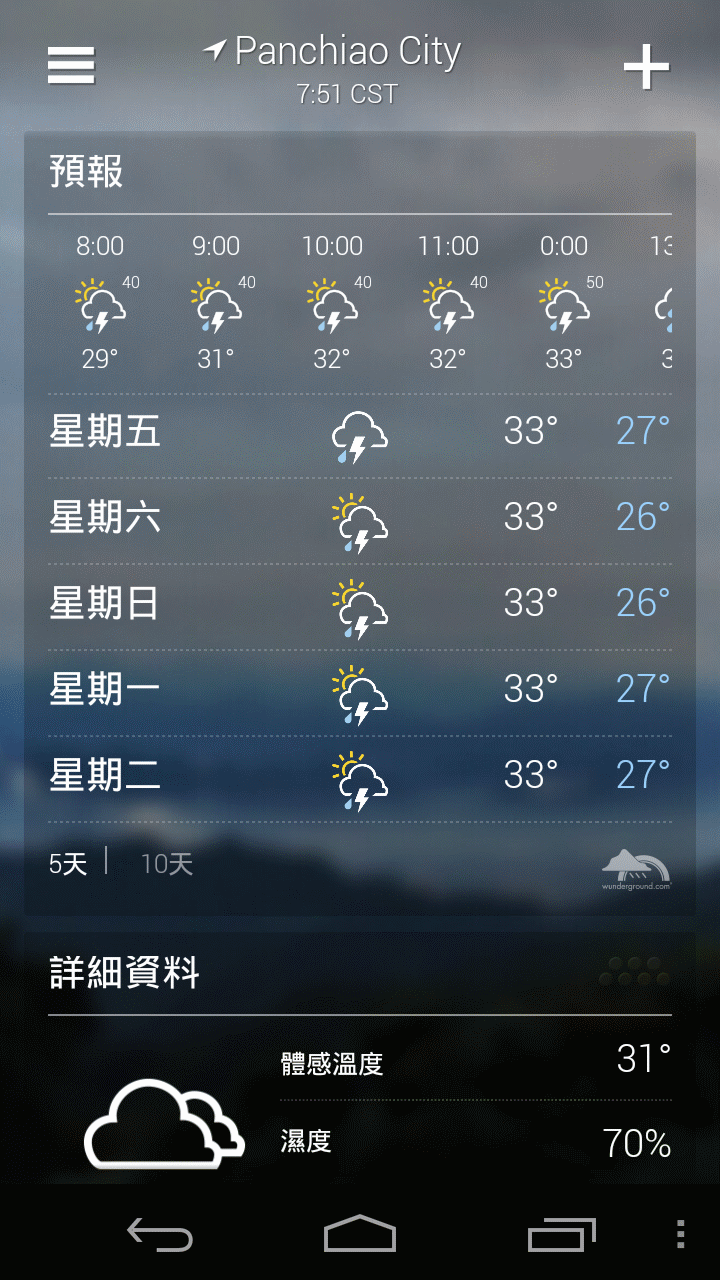View the 星期二 forecast row

point(359,777)
